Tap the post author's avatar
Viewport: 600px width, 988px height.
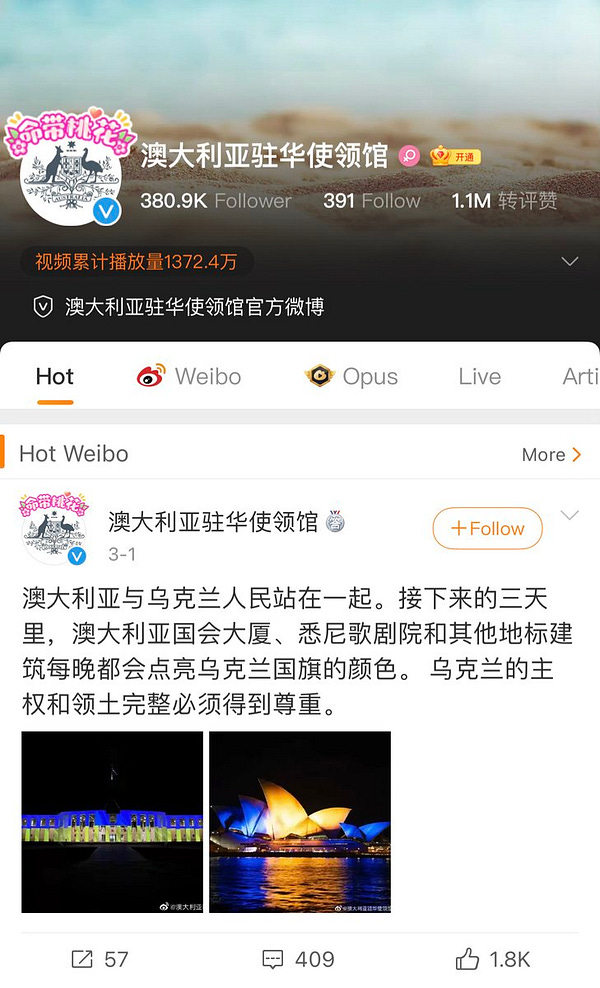tap(55, 532)
